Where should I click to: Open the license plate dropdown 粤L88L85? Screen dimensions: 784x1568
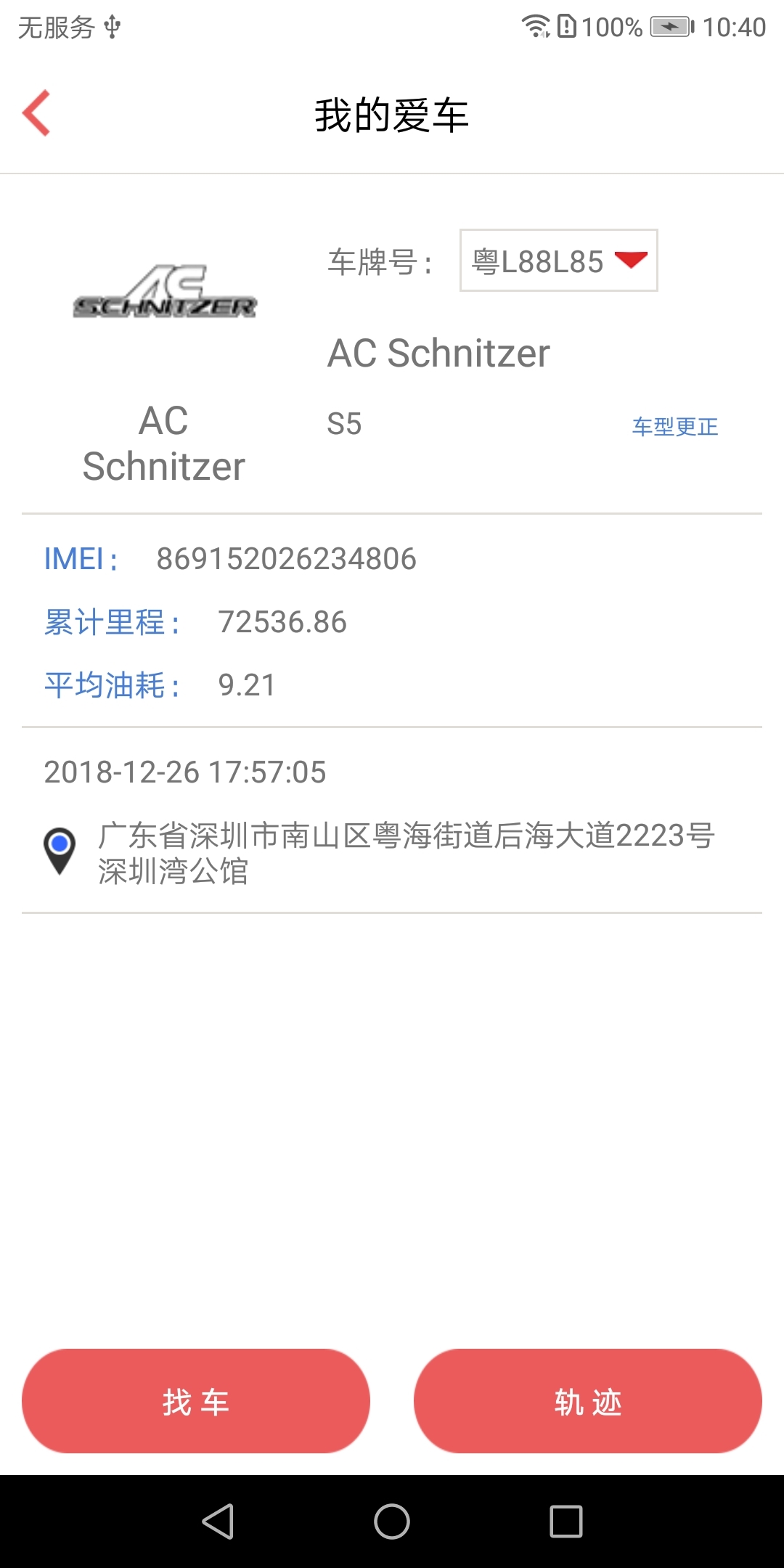click(x=558, y=261)
